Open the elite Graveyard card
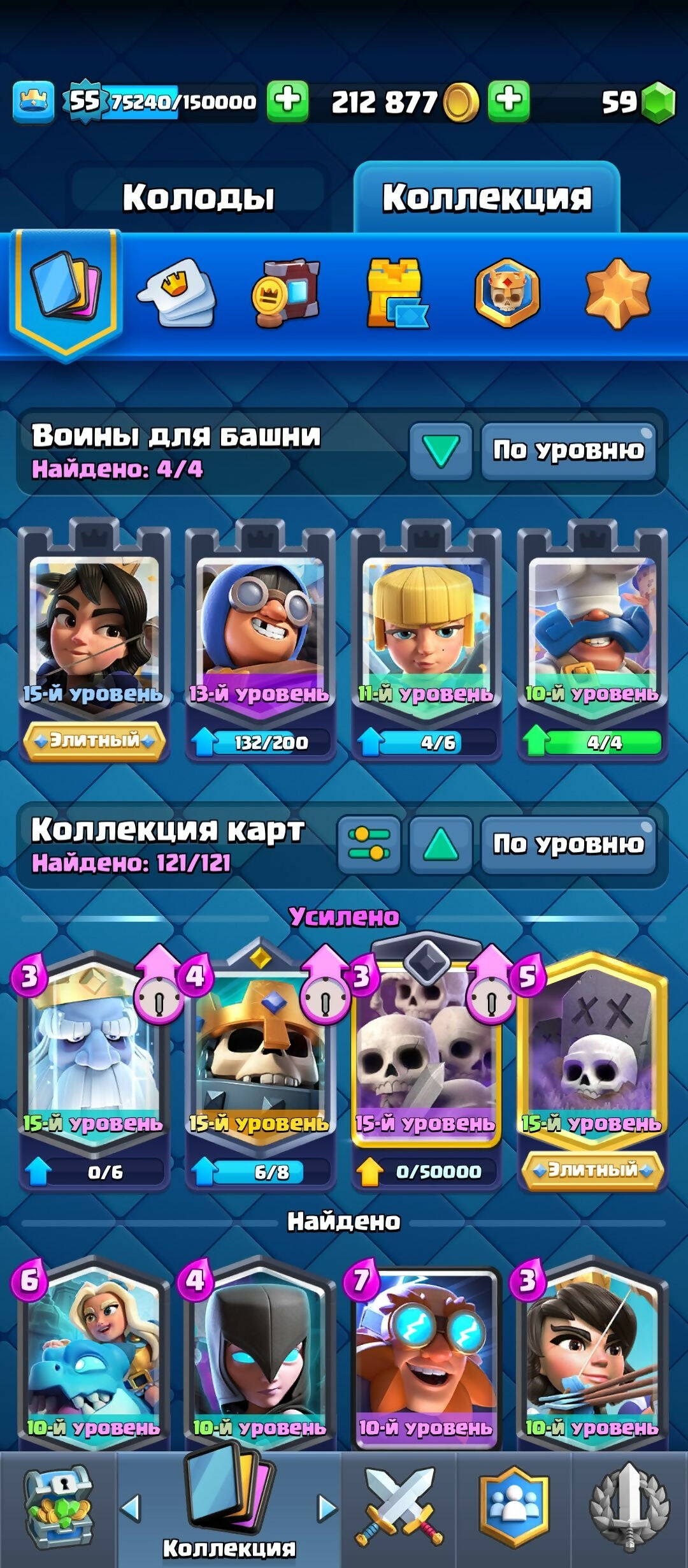 (592, 1064)
